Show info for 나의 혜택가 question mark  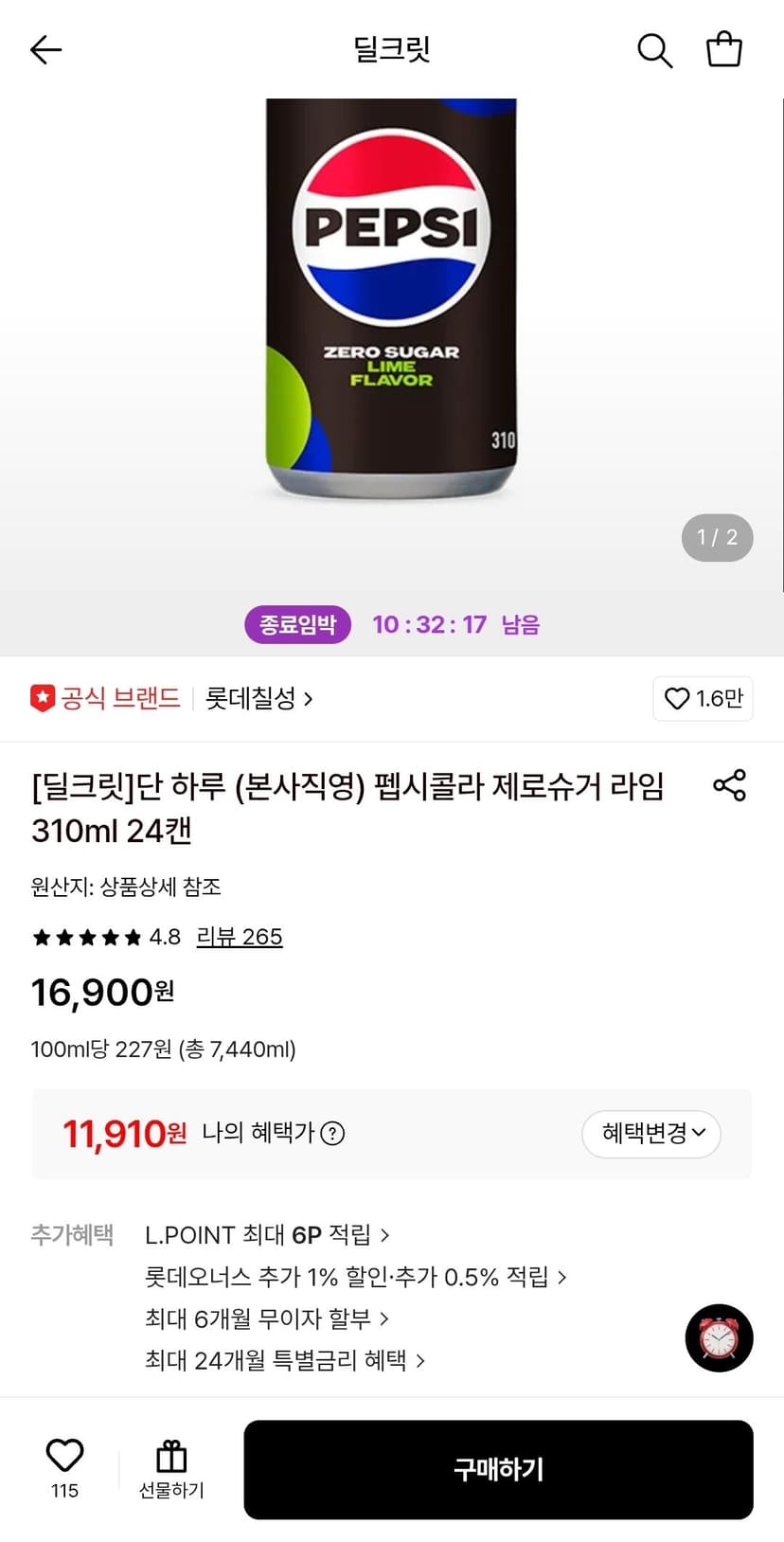pos(332,1133)
